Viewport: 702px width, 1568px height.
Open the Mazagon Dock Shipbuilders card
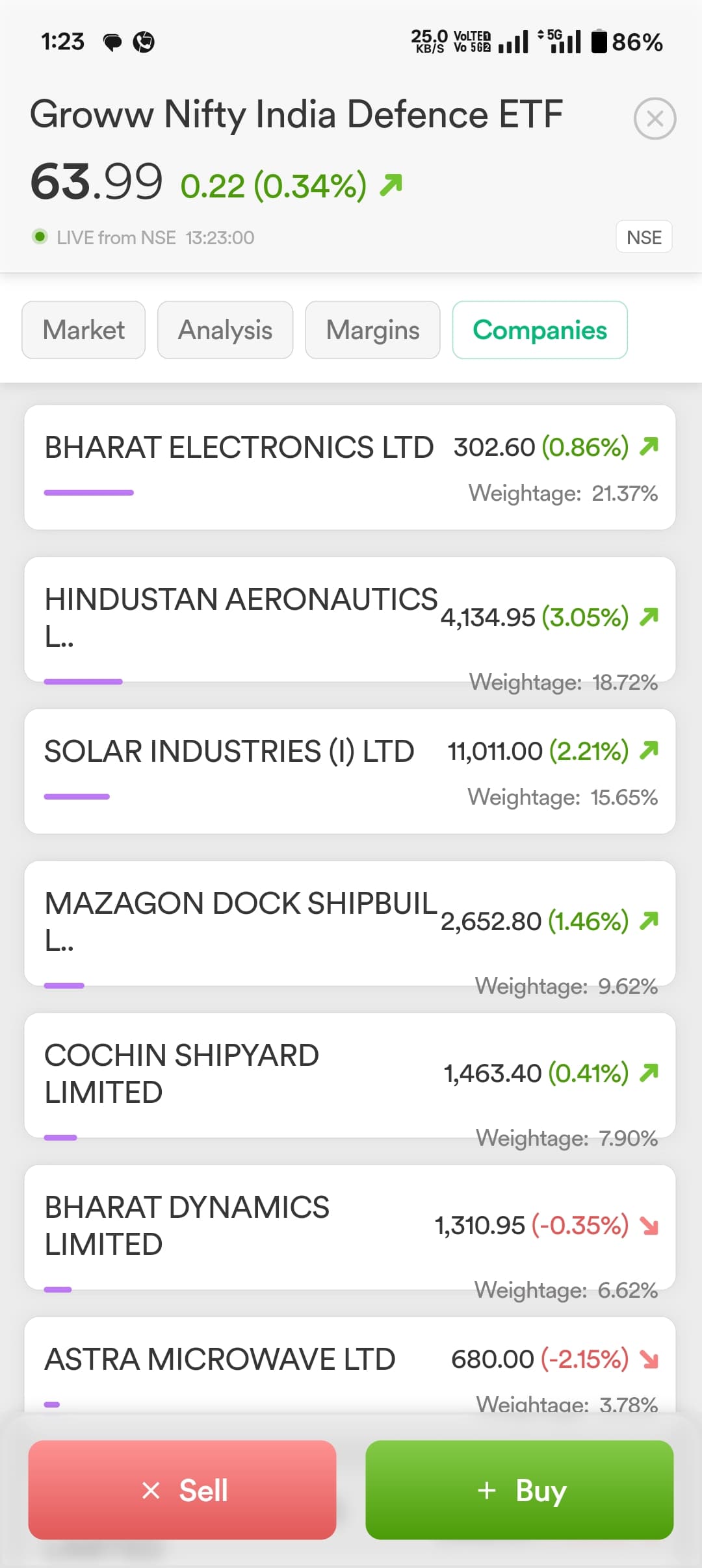click(350, 923)
